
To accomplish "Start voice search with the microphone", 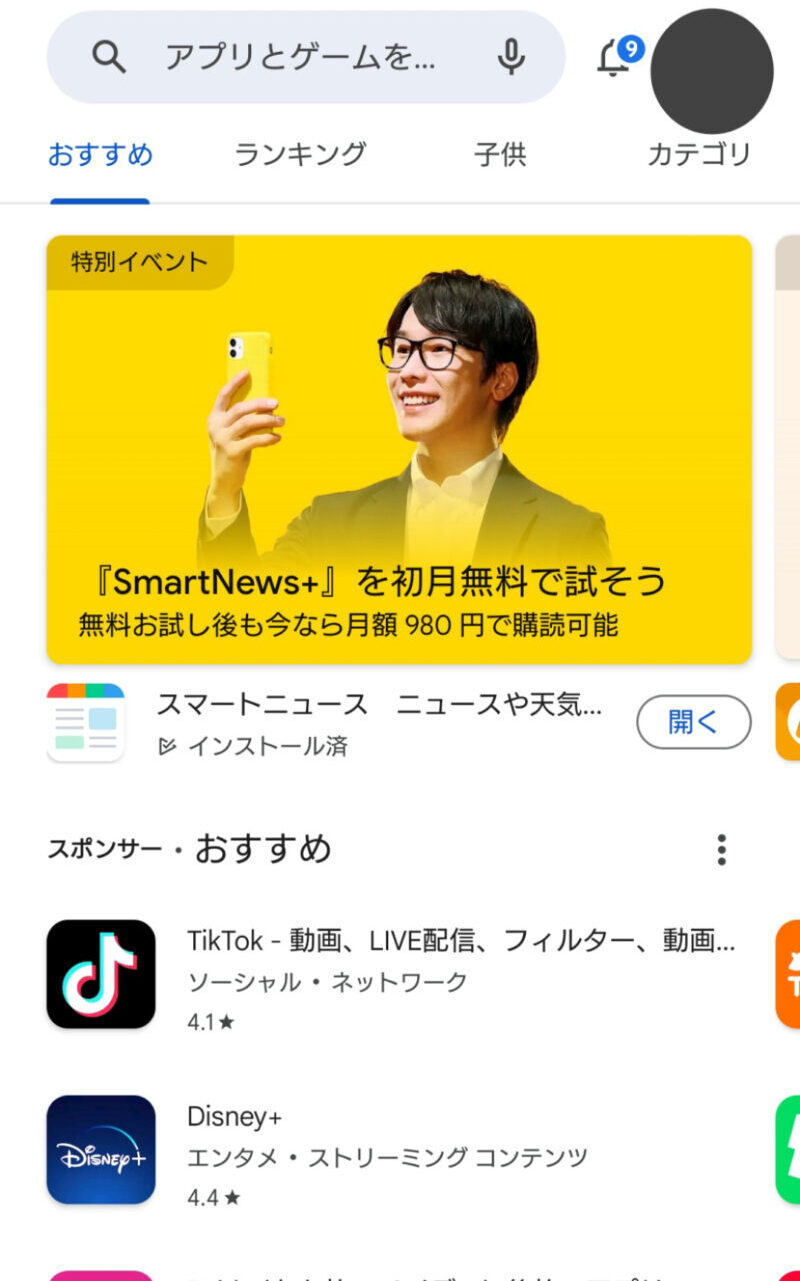I will [511, 58].
